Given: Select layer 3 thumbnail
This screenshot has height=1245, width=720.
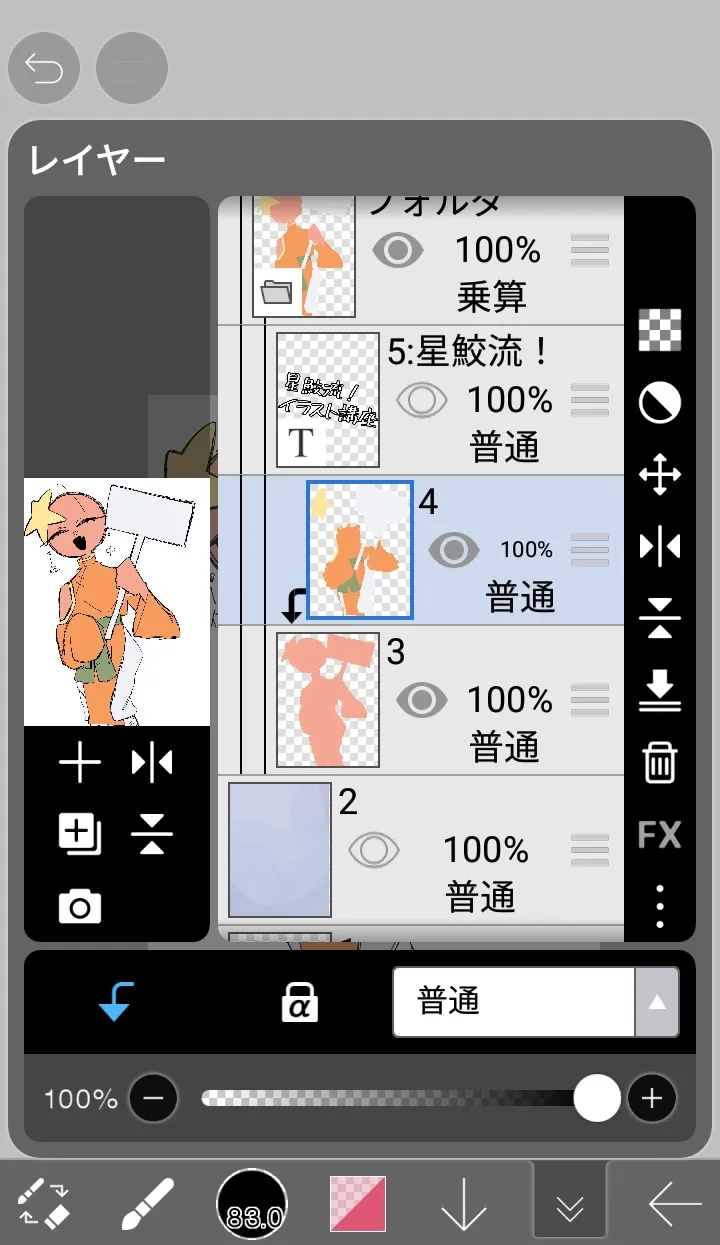Looking at the screenshot, I should 328,699.
